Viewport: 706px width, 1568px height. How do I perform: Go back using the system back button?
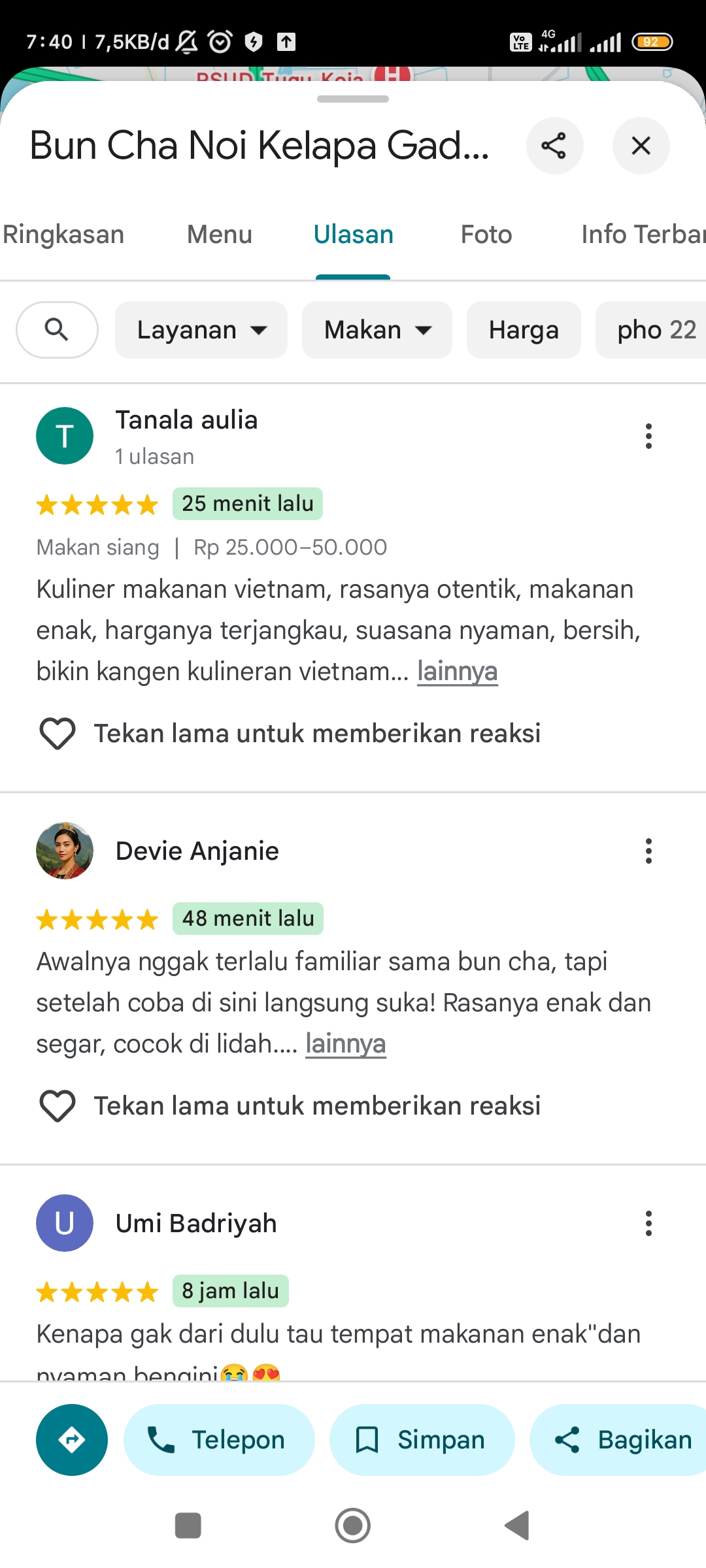pyautogui.click(x=517, y=1526)
